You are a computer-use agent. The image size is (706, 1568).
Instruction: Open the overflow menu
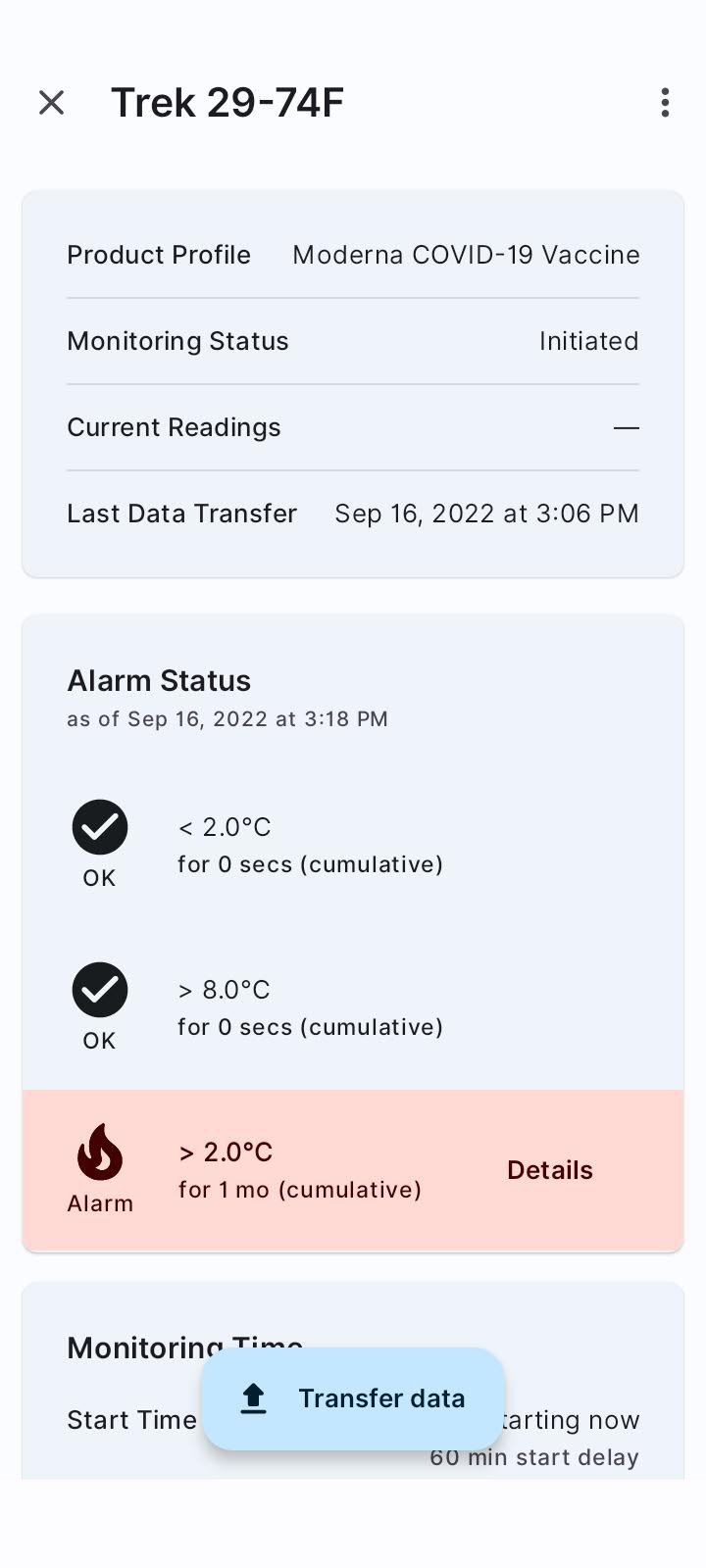click(x=665, y=103)
